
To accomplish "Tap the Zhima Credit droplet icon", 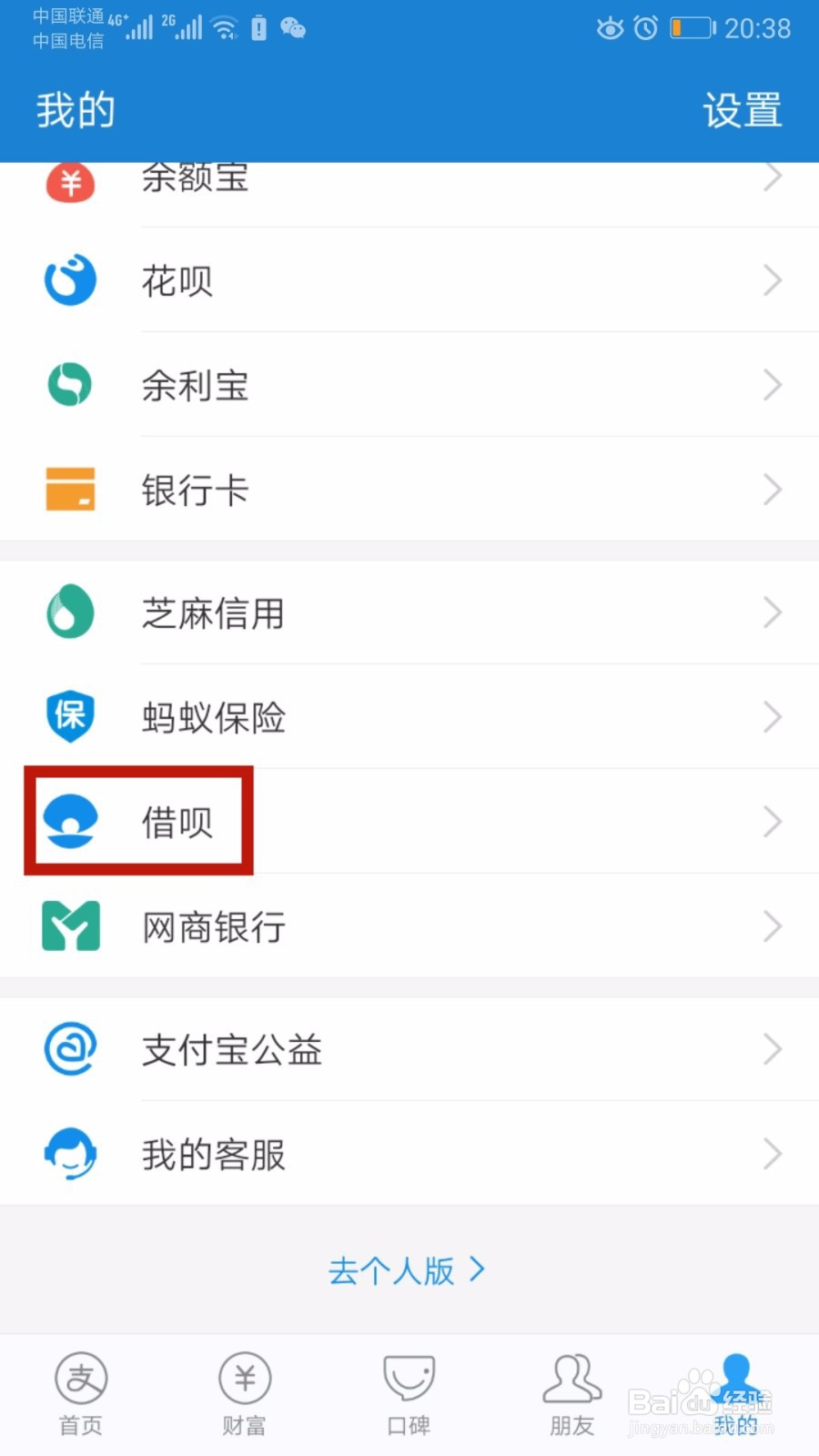I will pyautogui.click(x=70, y=612).
